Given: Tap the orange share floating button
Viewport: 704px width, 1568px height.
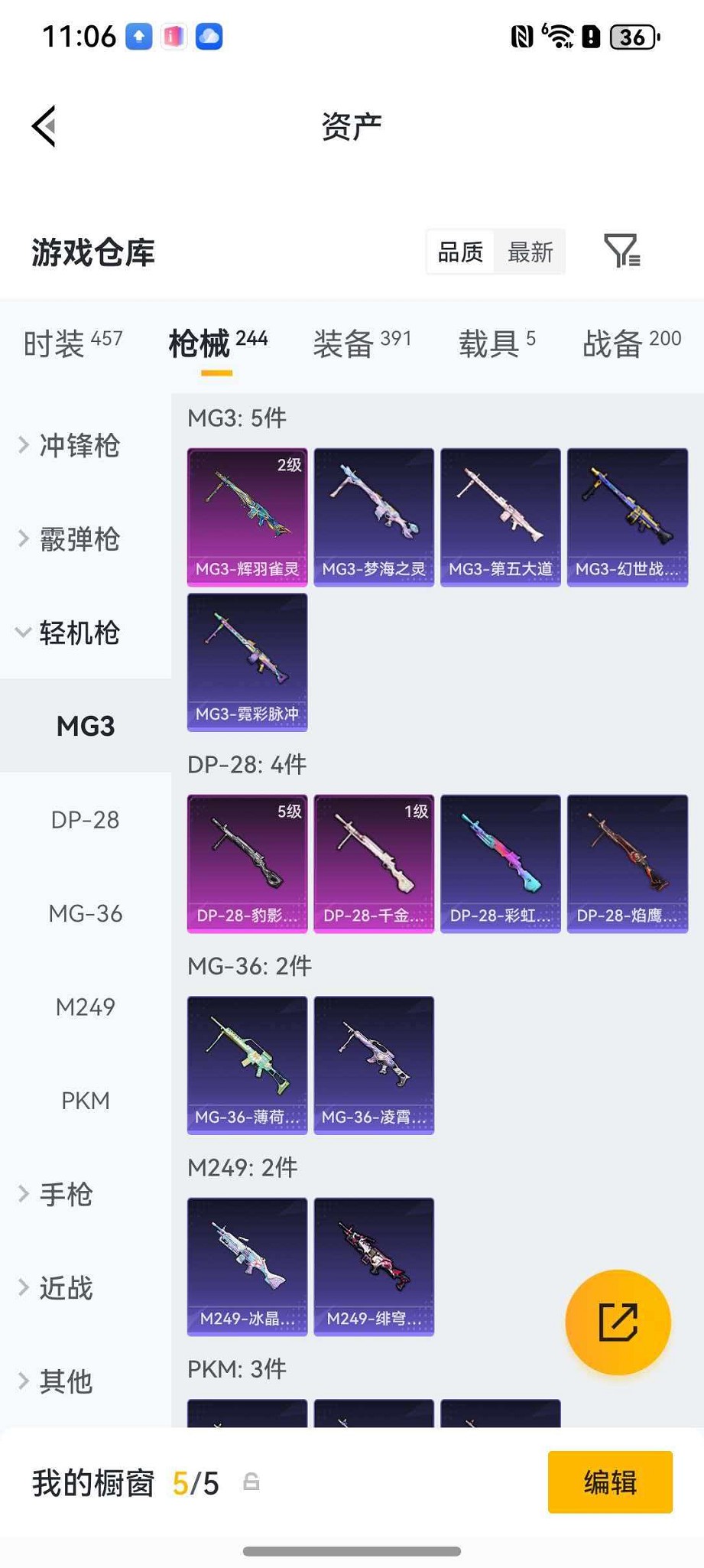Looking at the screenshot, I should [618, 1322].
